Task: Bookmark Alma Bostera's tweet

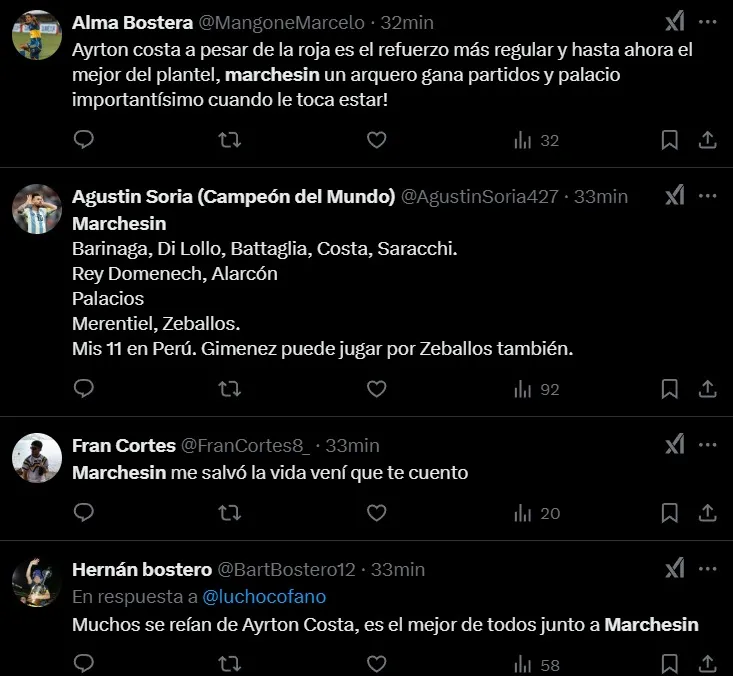Action: point(670,140)
